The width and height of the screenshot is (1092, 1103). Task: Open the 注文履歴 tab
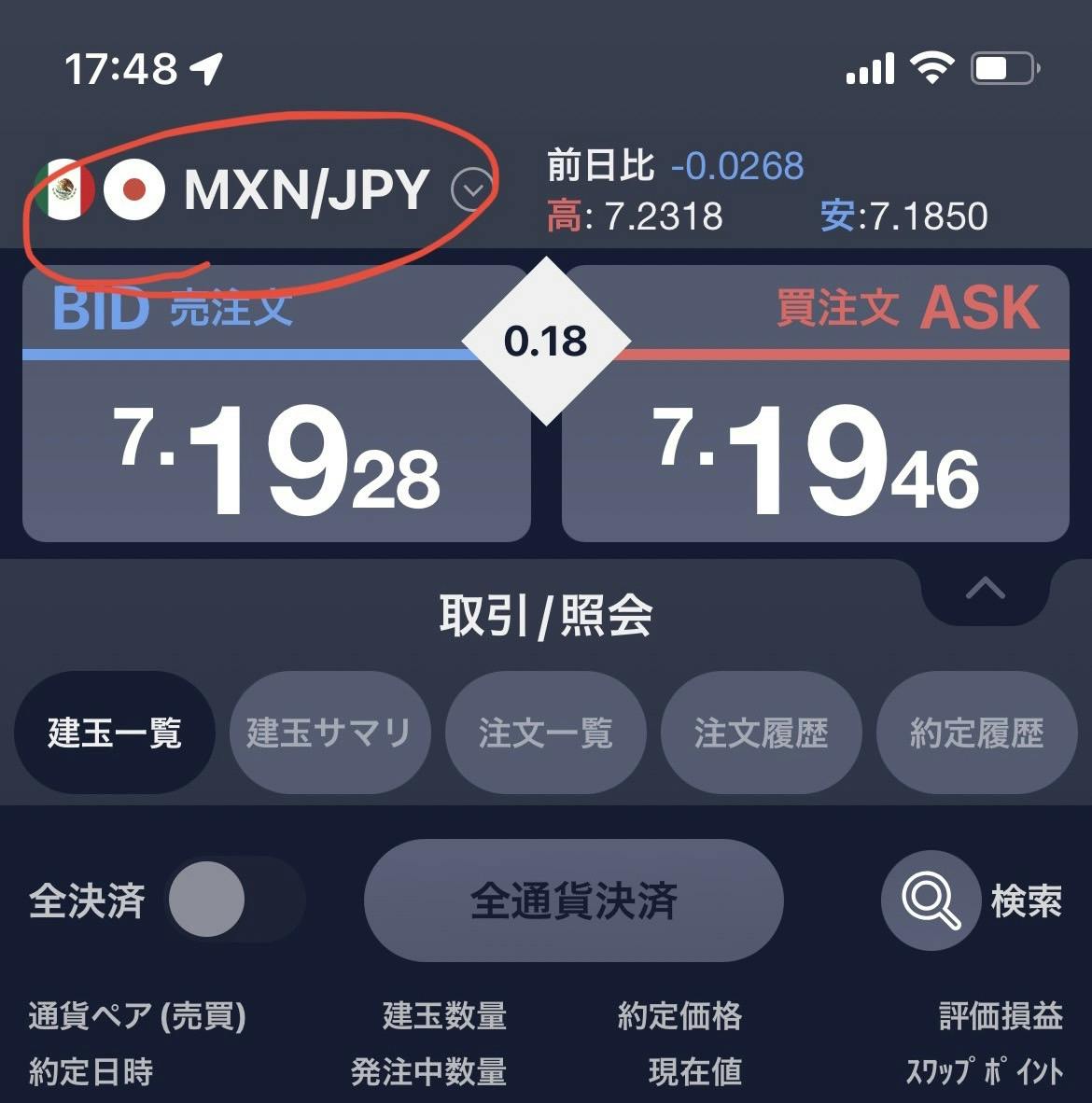click(x=761, y=733)
